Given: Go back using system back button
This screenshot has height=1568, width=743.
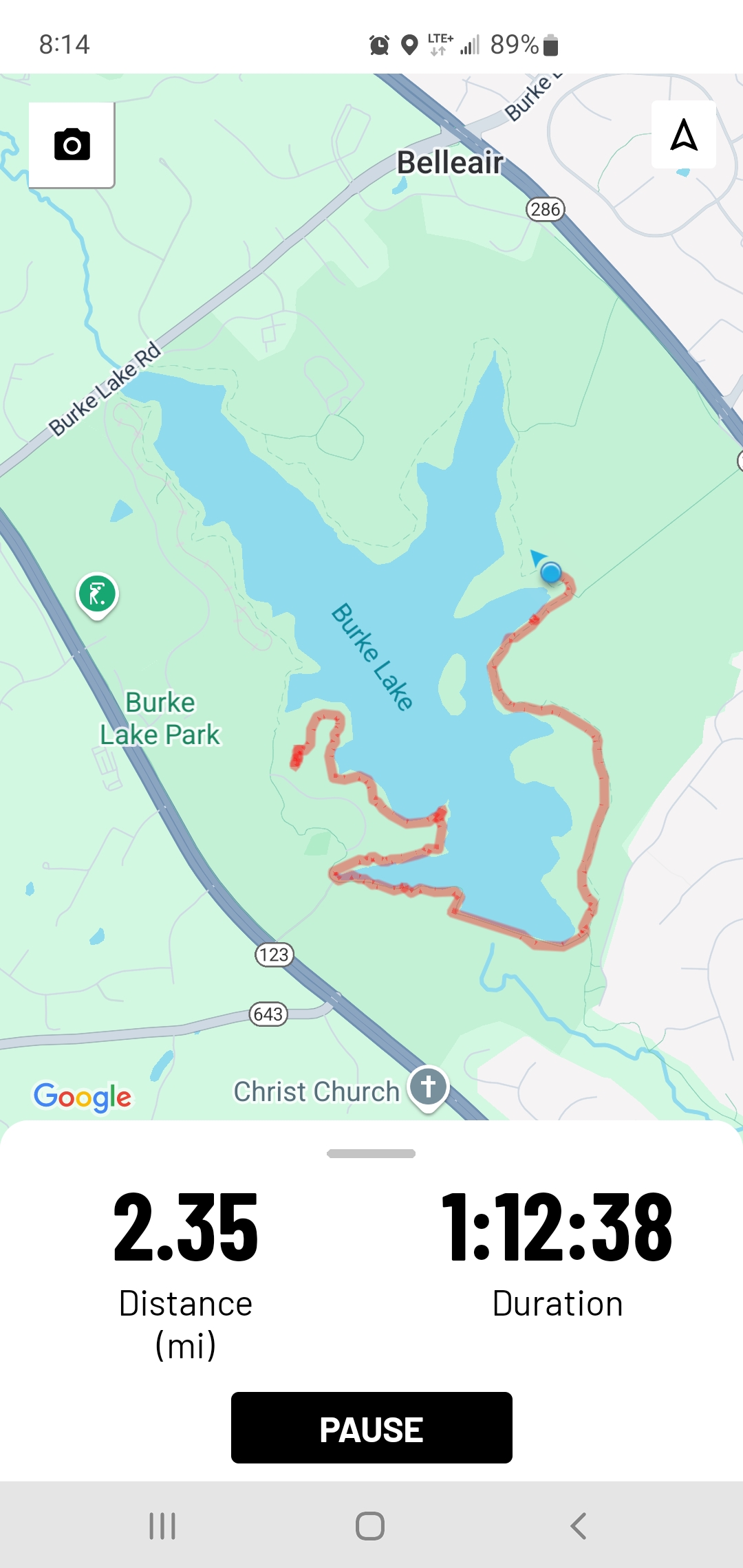Looking at the screenshot, I should (x=579, y=1526).
